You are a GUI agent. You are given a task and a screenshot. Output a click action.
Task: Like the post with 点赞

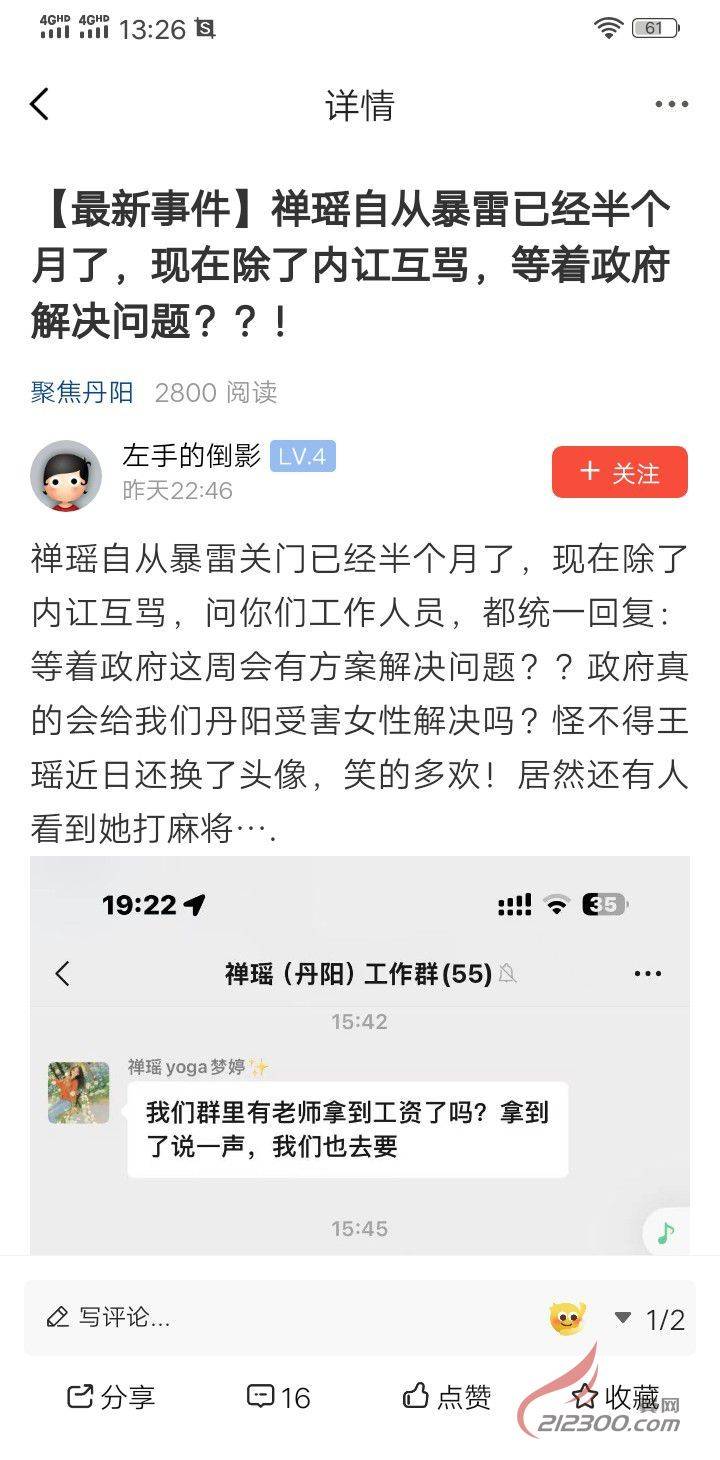[x=447, y=1396]
